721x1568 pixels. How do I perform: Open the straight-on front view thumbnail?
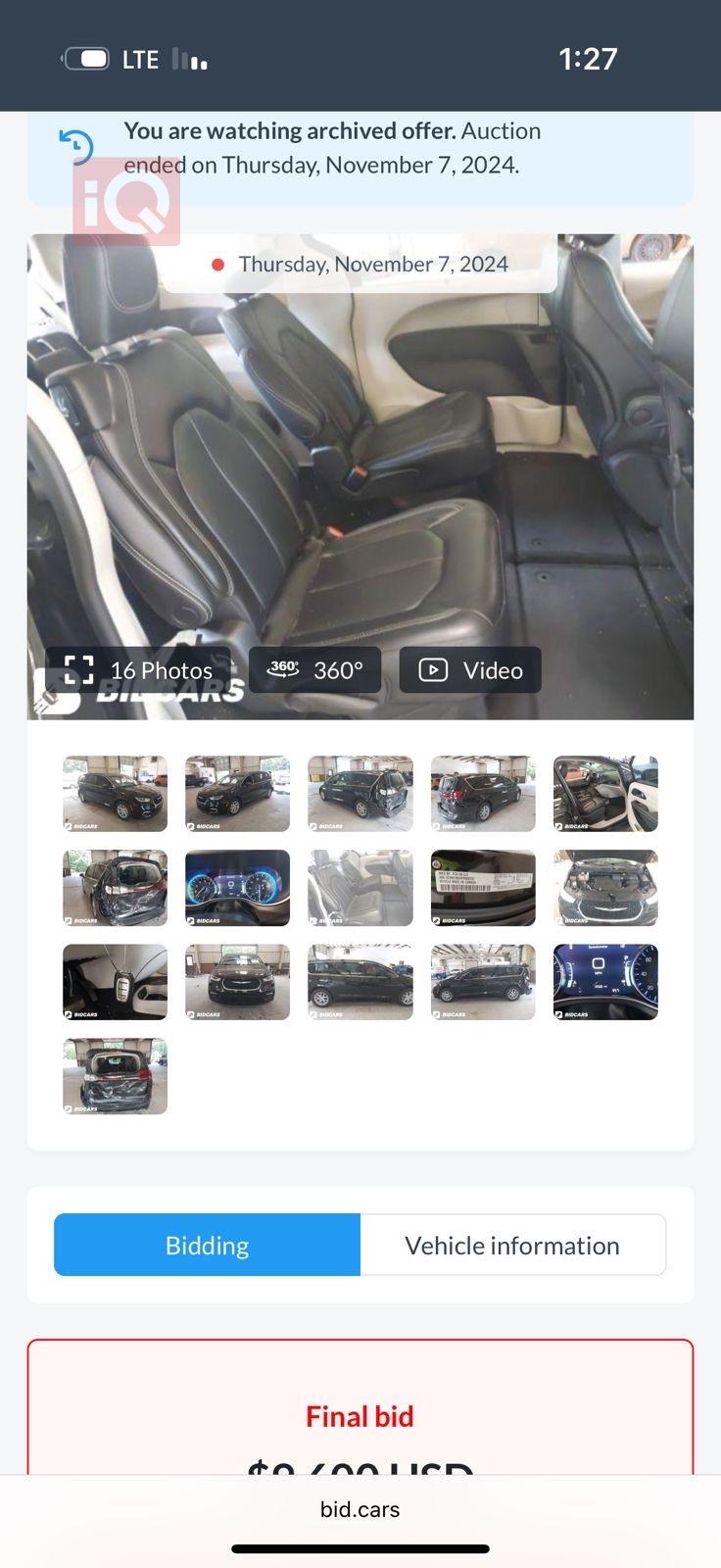tap(237, 982)
